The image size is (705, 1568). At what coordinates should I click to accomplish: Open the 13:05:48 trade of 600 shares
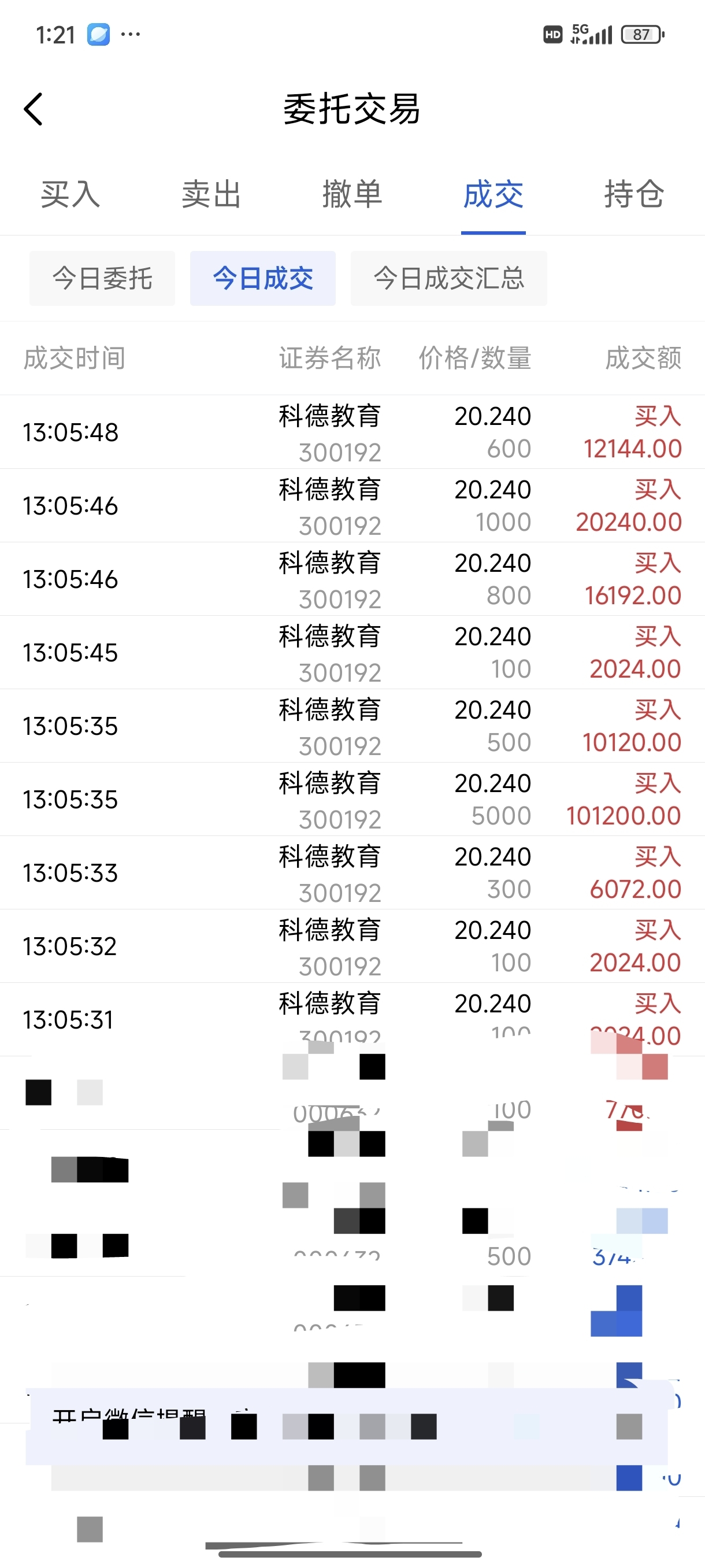point(352,432)
